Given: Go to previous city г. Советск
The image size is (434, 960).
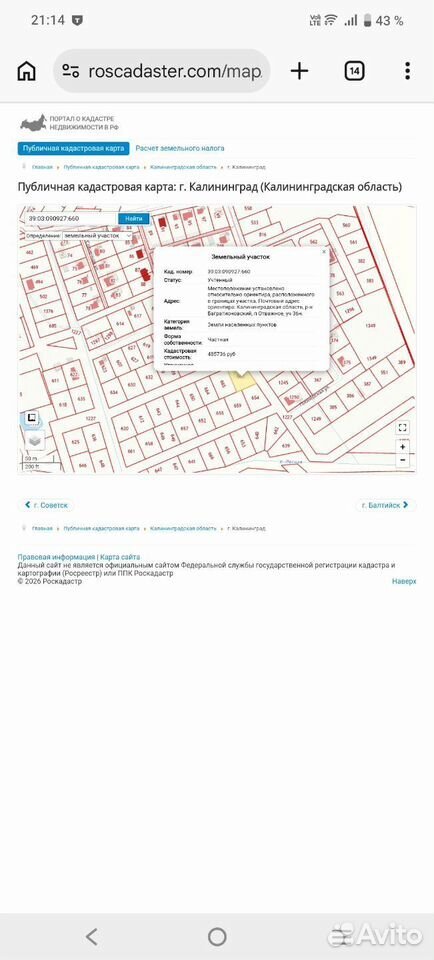Looking at the screenshot, I should [x=47, y=505].
